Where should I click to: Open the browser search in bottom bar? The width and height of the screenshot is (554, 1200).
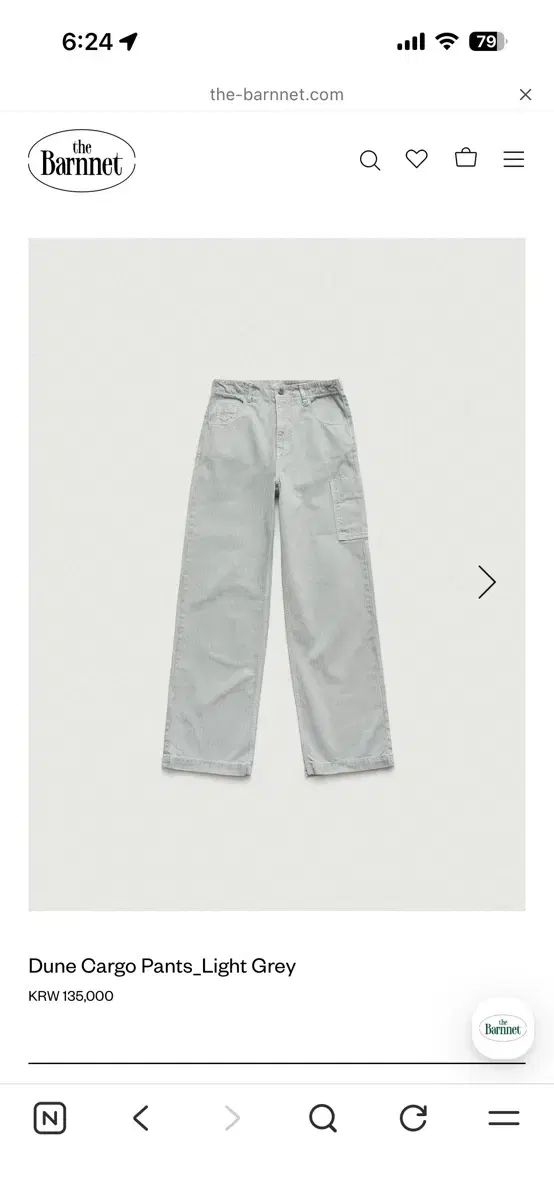(322, 1118)
